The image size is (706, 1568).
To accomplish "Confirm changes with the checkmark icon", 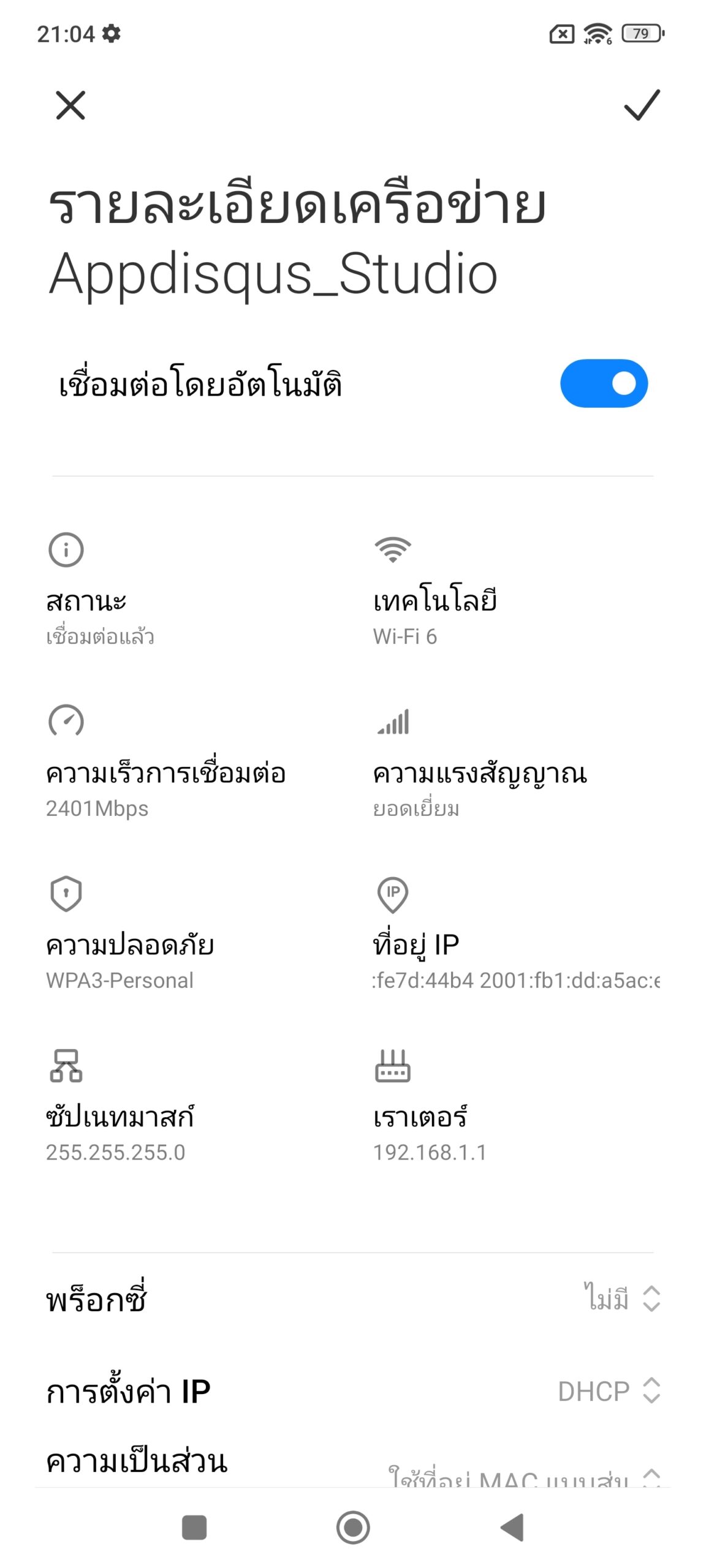I will pos(642,105).
